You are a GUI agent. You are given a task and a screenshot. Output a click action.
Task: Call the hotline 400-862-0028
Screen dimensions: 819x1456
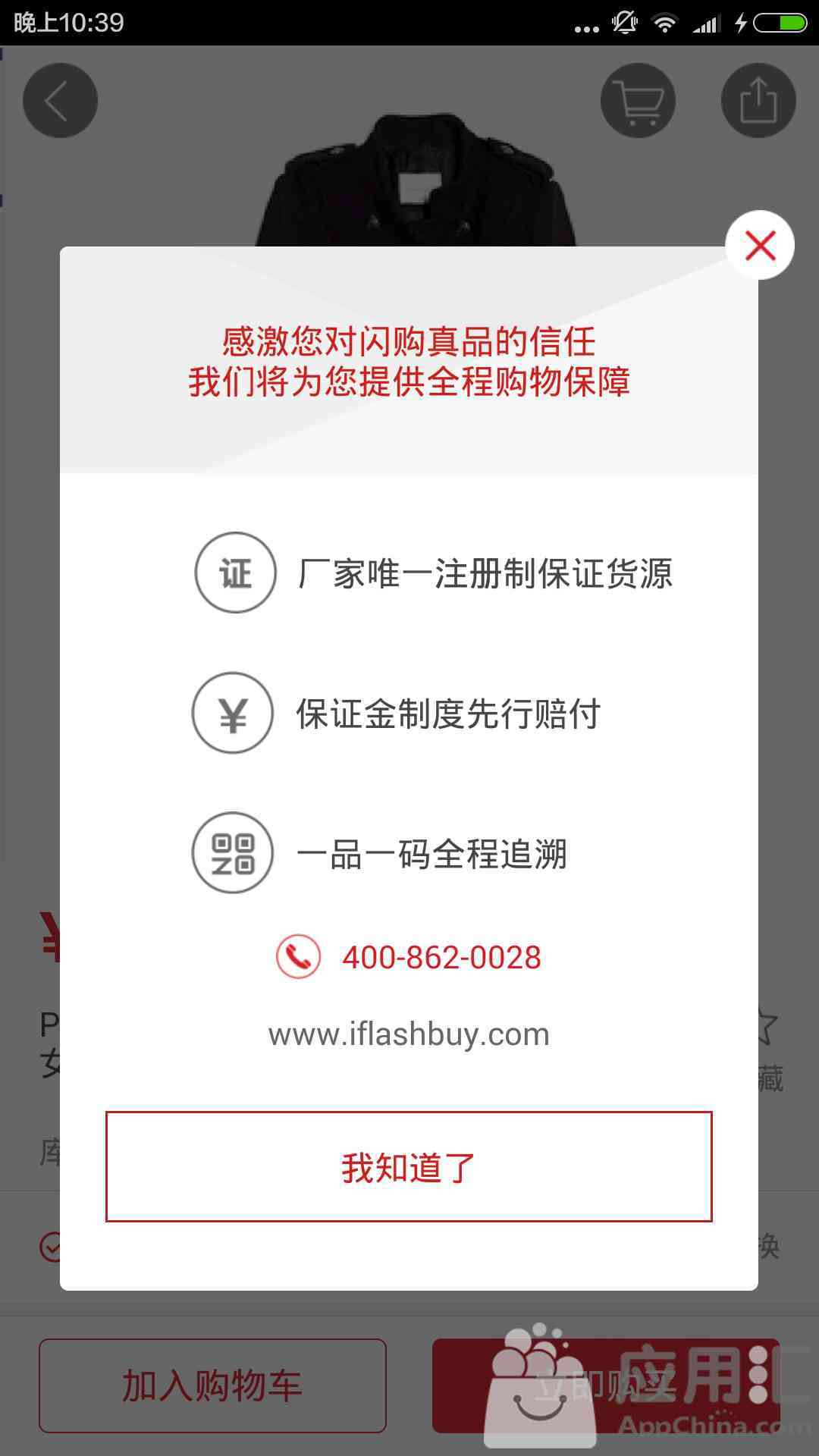click(441, 957)
